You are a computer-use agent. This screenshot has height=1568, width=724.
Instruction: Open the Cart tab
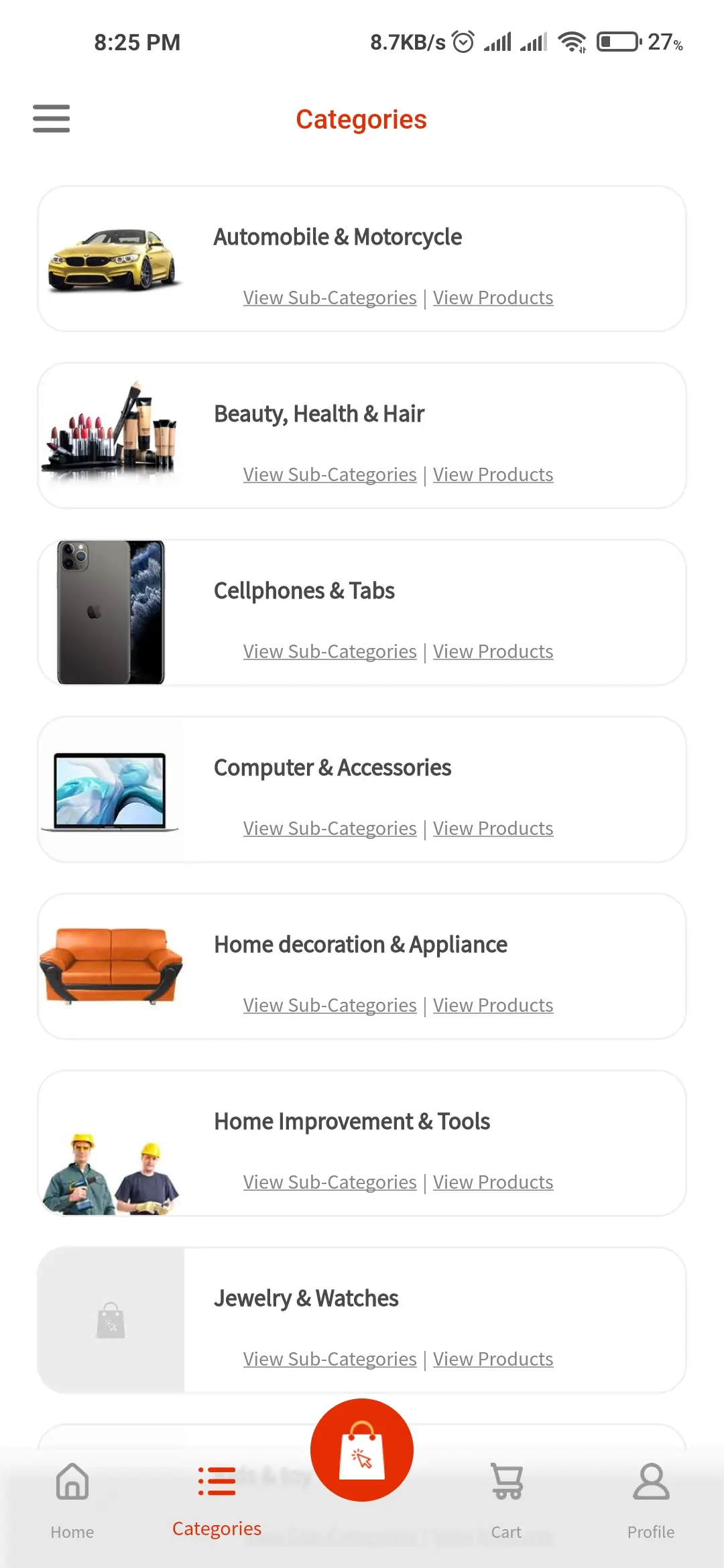coord(507,1499)
